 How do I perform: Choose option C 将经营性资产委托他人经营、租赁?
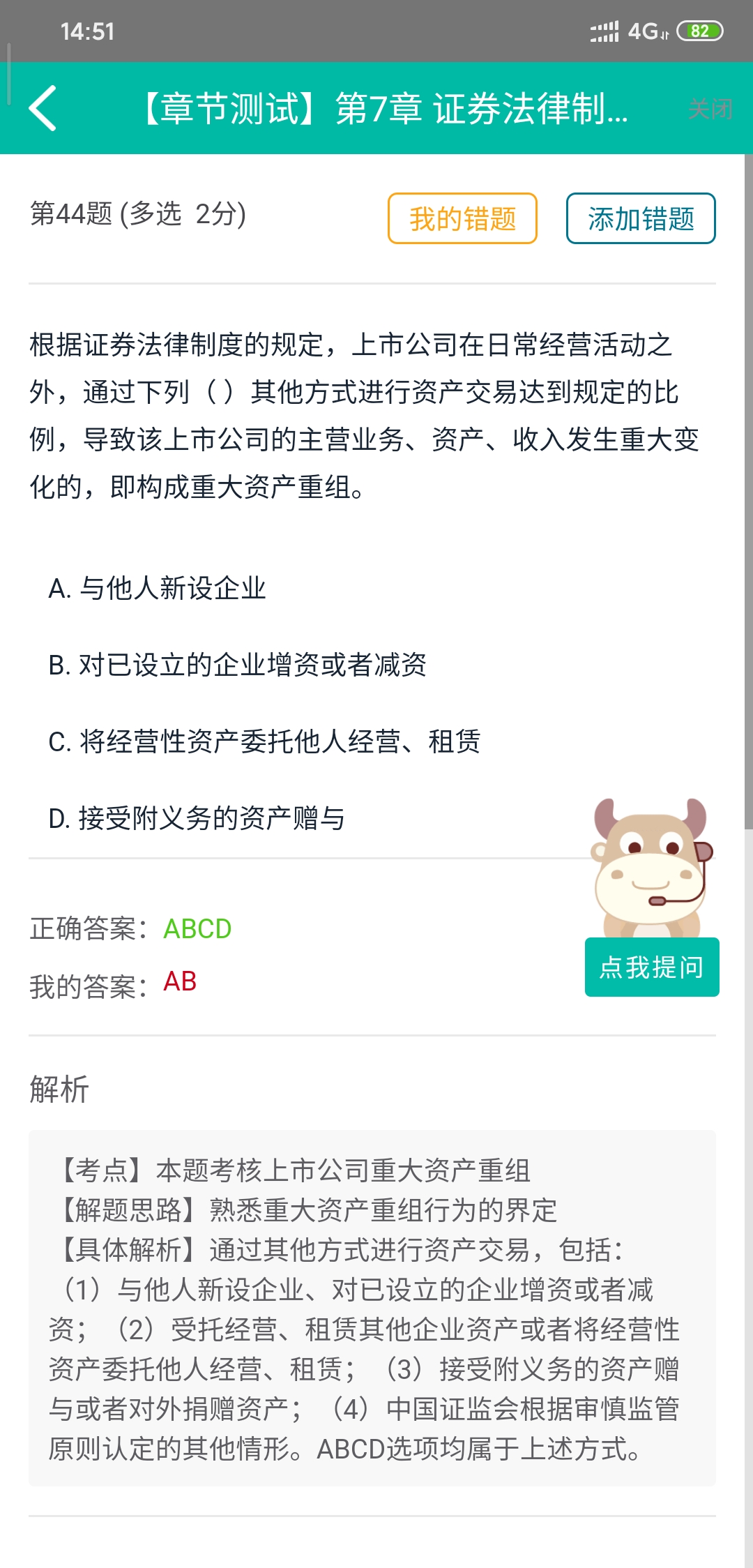[x=264, y=741]
